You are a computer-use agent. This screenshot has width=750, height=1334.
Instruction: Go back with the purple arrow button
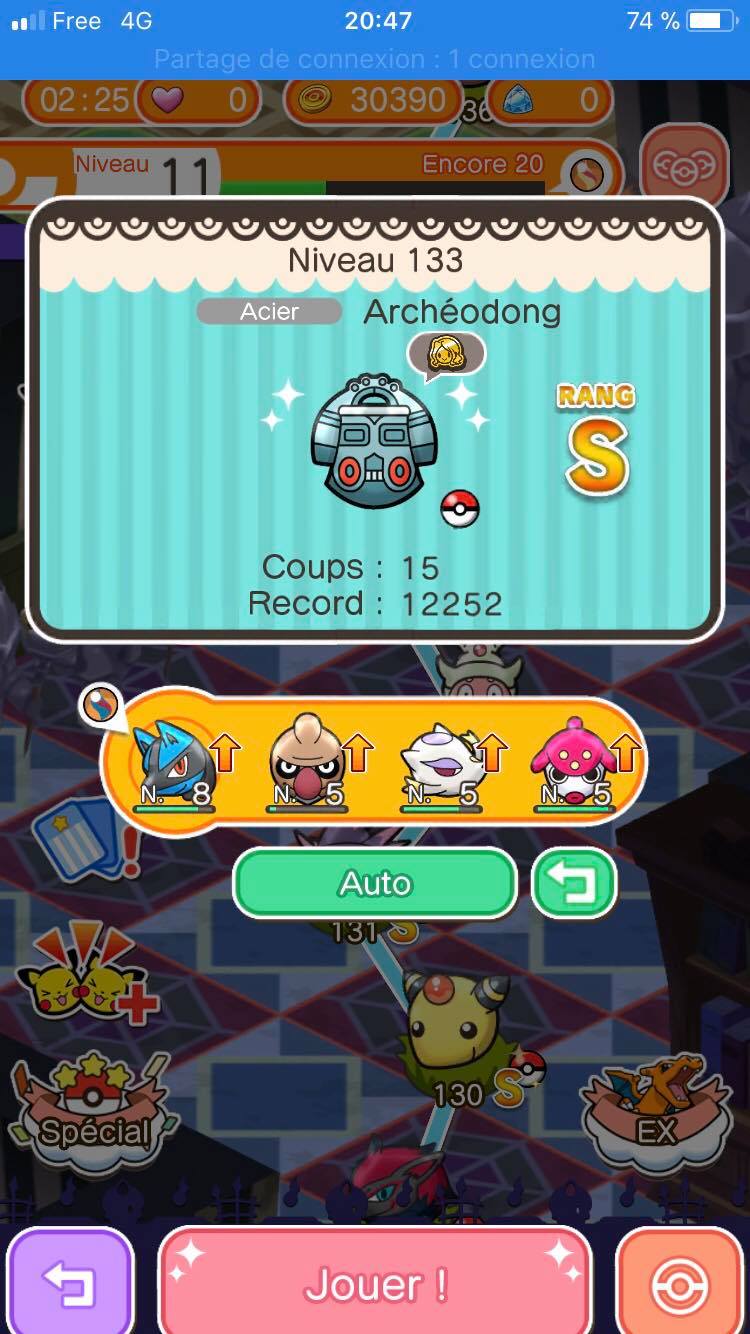pos(69,1283)
